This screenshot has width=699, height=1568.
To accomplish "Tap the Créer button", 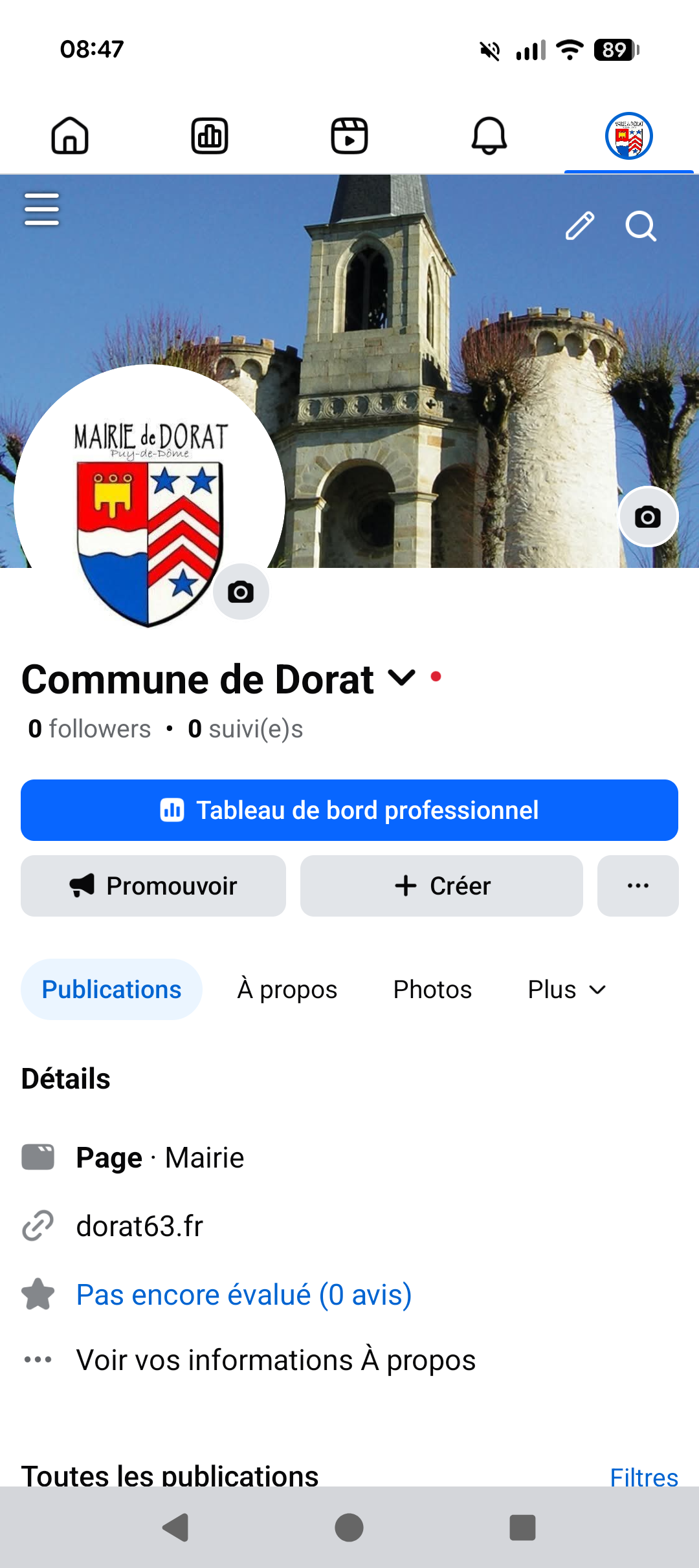I will coord(441,886).
